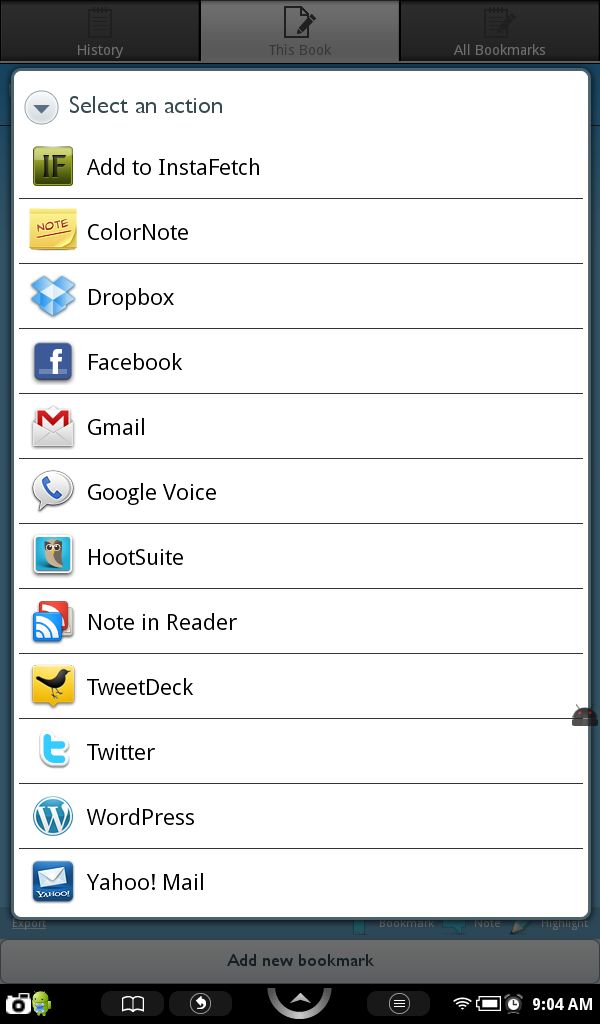
Task: Share through HootSuite
Action: click(x=301, y=556)
